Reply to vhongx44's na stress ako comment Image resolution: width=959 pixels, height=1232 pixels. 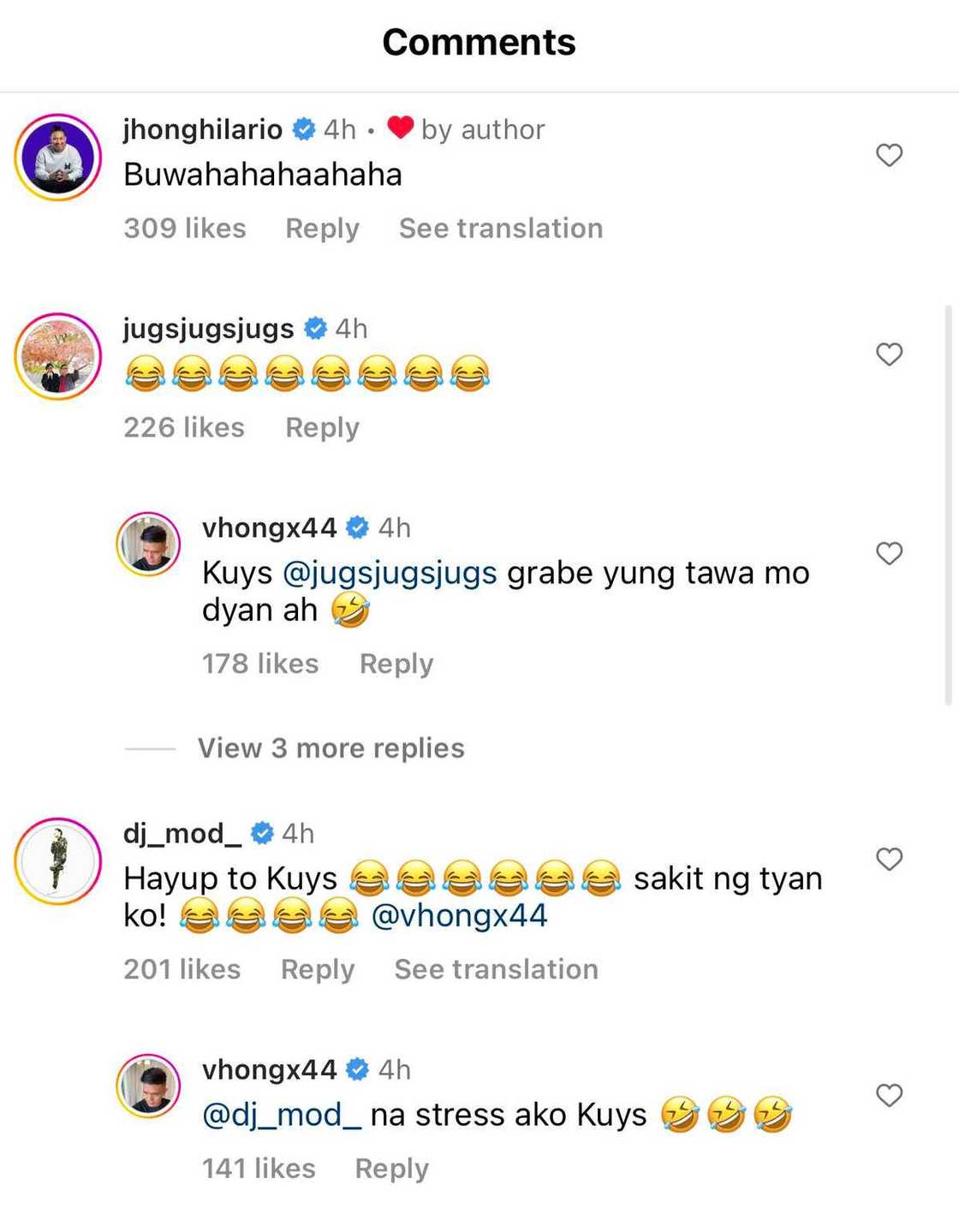(x=391, y=1169)
